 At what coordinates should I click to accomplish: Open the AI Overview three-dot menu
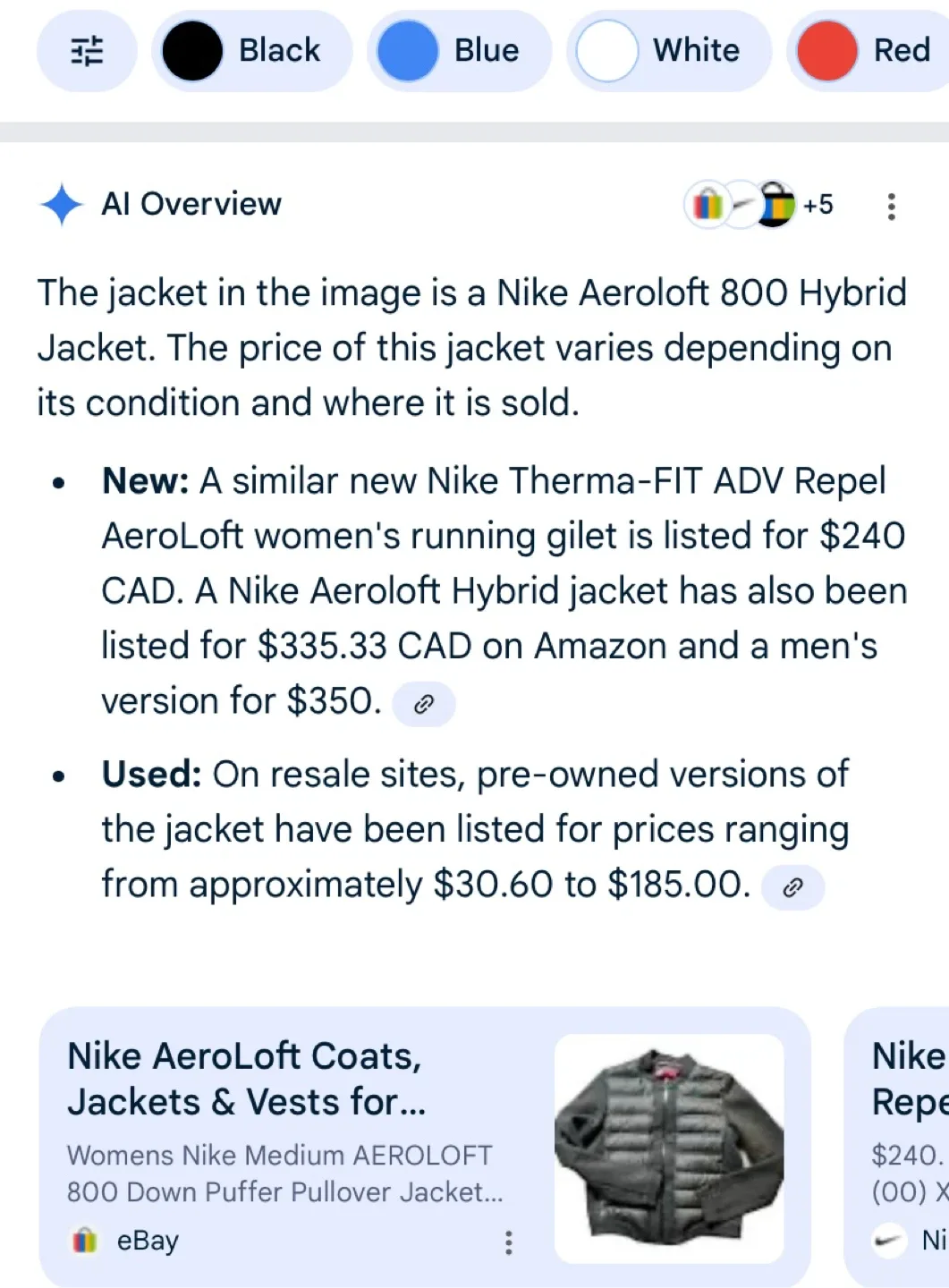coord(891,206)
